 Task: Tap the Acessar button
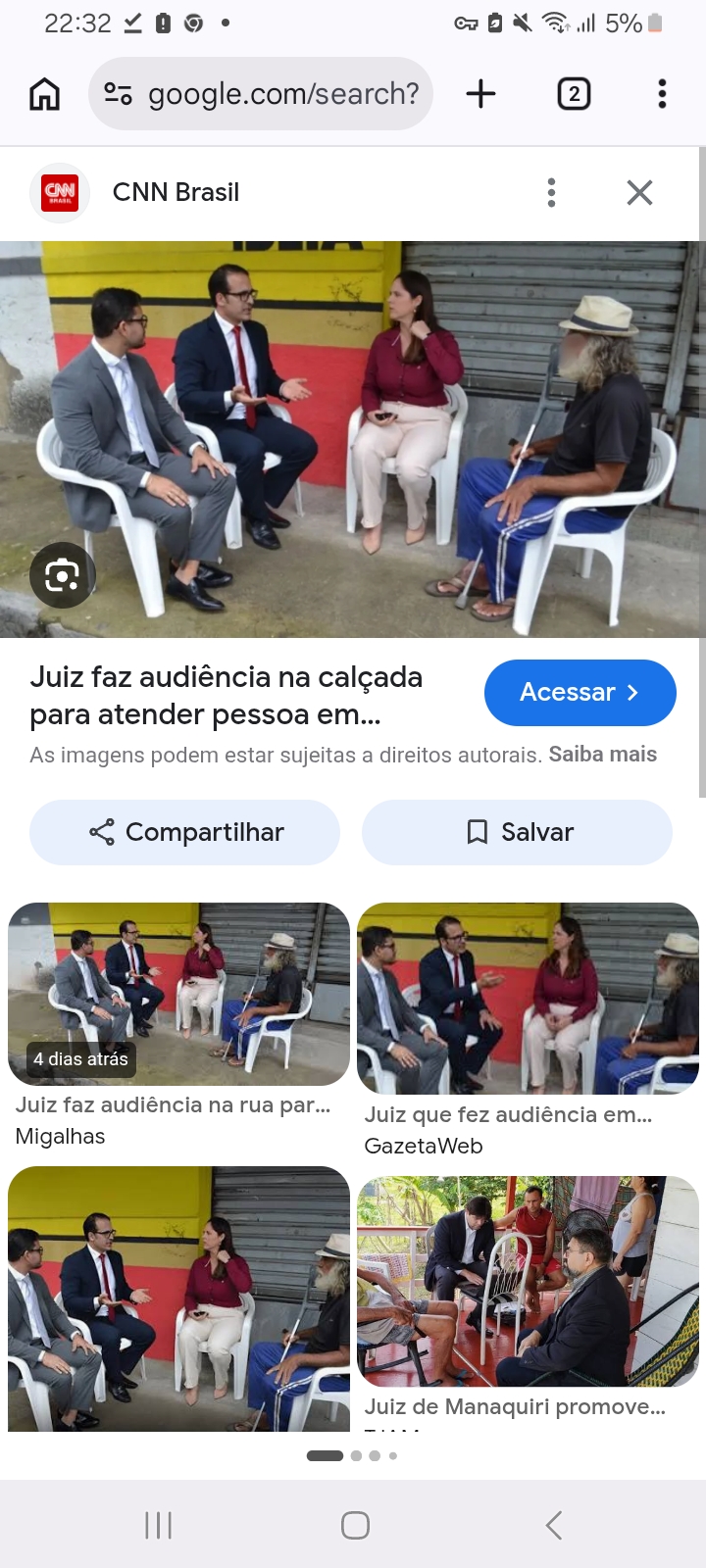pos(580,693)
